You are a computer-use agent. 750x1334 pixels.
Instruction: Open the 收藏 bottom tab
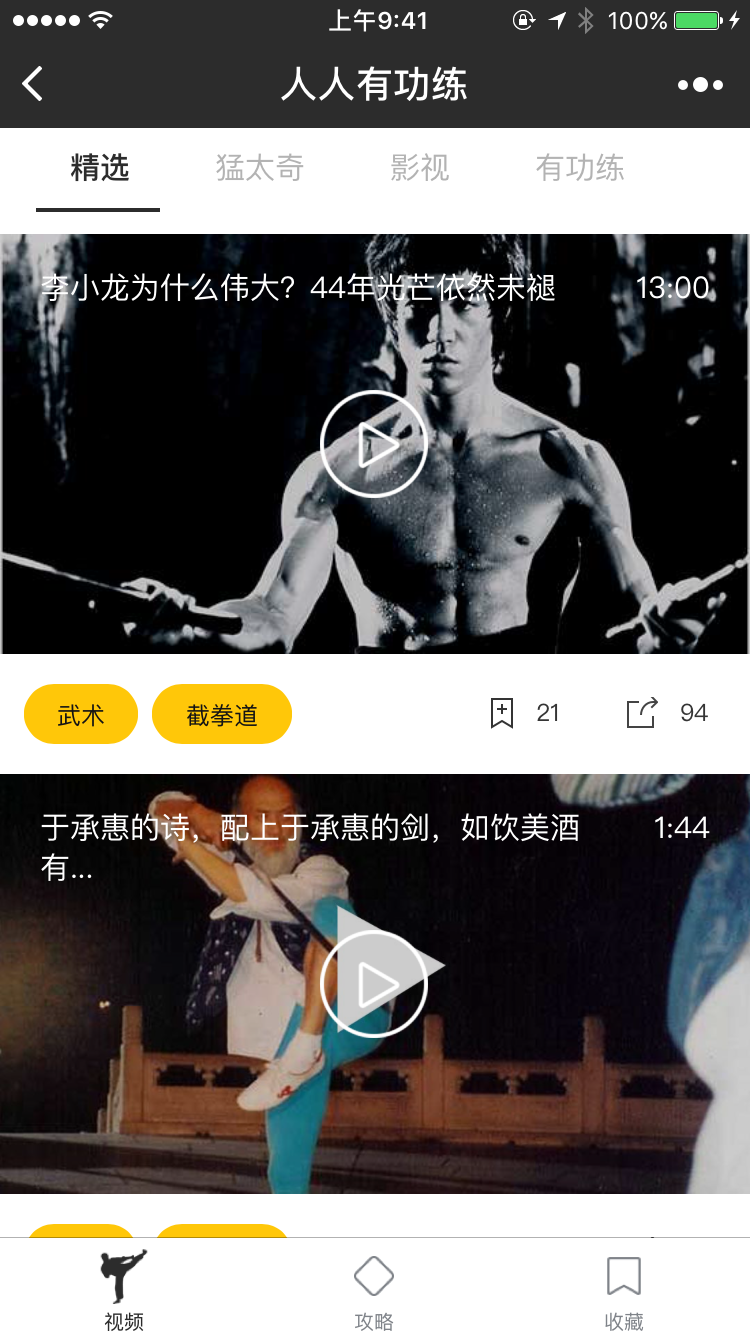pos(623,1290)
